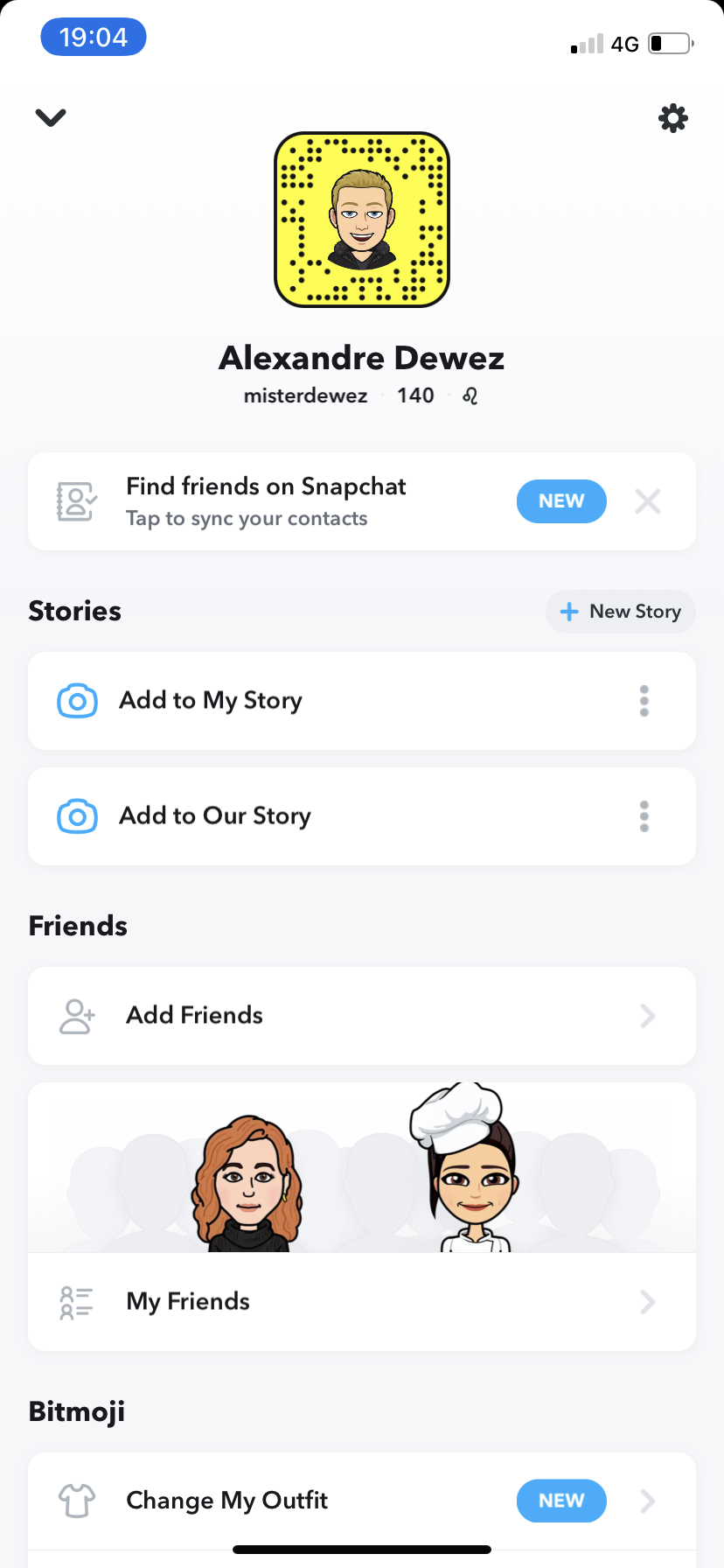The image size is (724, 1568).
Task: Open Change My Outfit via its chevron
Action: click(x=647, y=1501)
